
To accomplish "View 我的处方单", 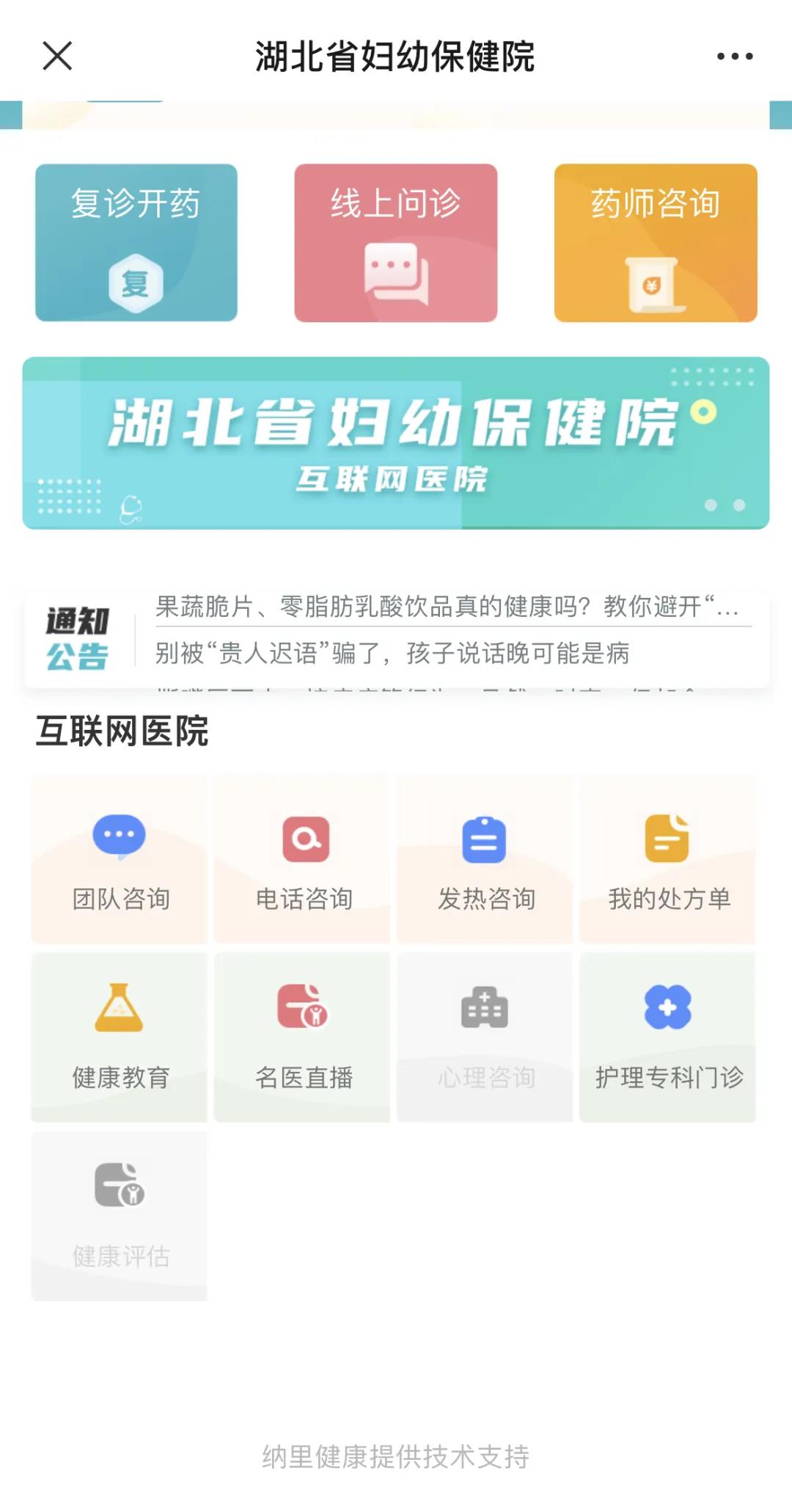I will (x=667, y=859).
